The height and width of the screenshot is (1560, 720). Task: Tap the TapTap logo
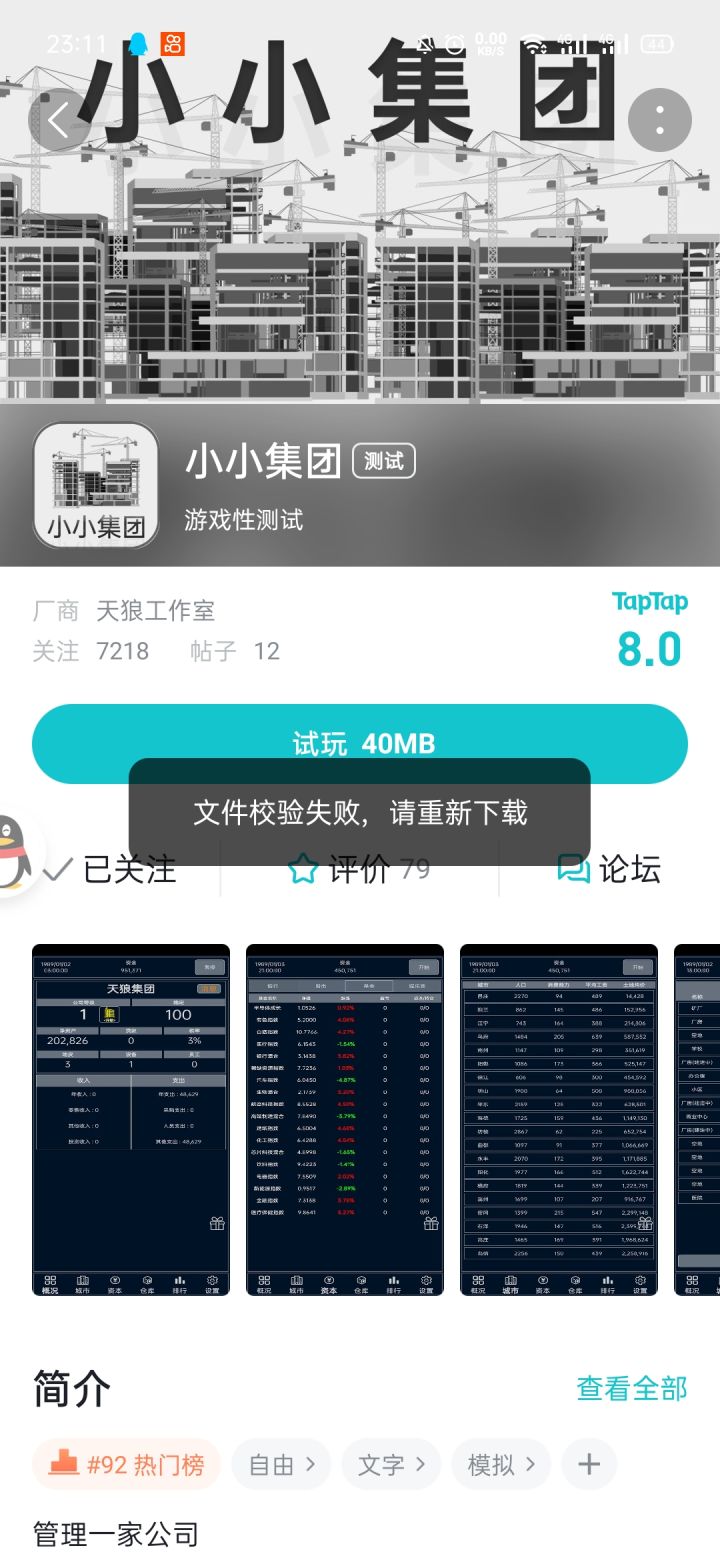(x=650, y=602)
